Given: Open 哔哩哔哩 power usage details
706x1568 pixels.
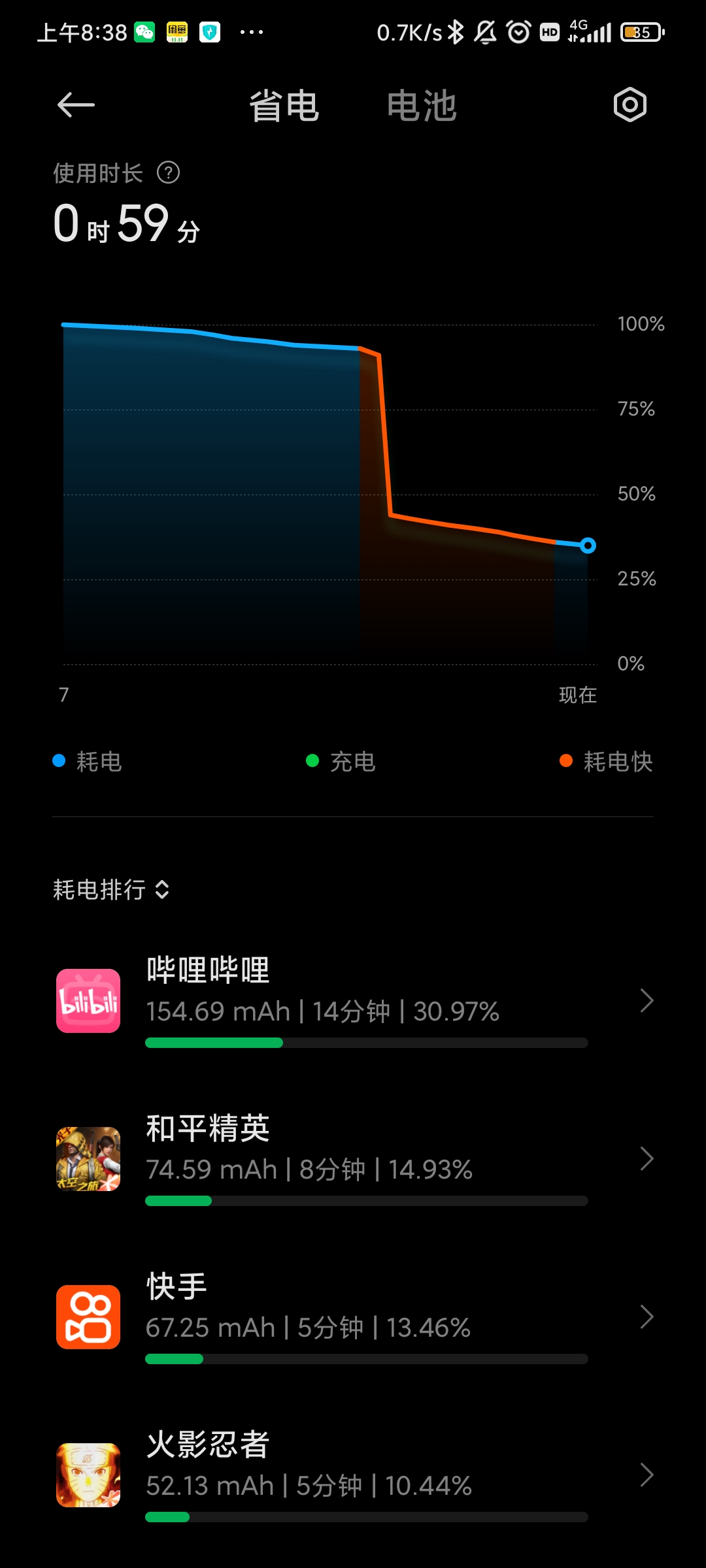Looking at the screenshot, I should pyautogui.click(x=353, y=1001).
